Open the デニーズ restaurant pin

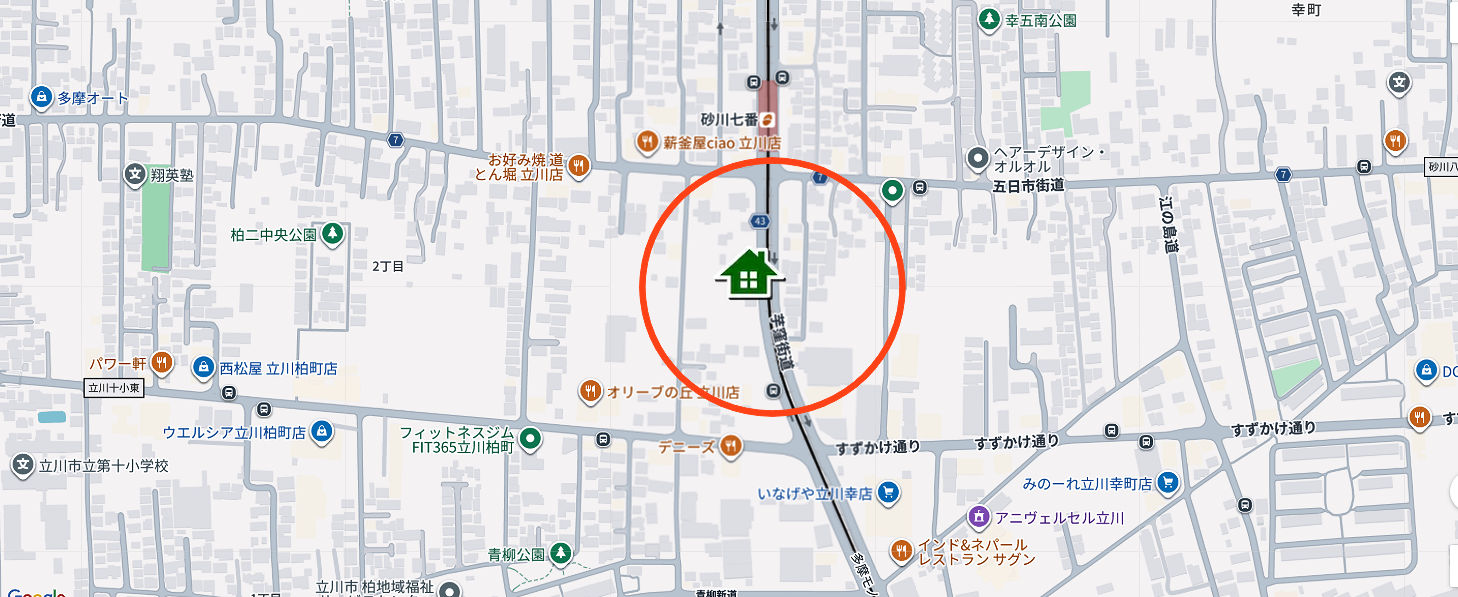click(x=732, y=446)
